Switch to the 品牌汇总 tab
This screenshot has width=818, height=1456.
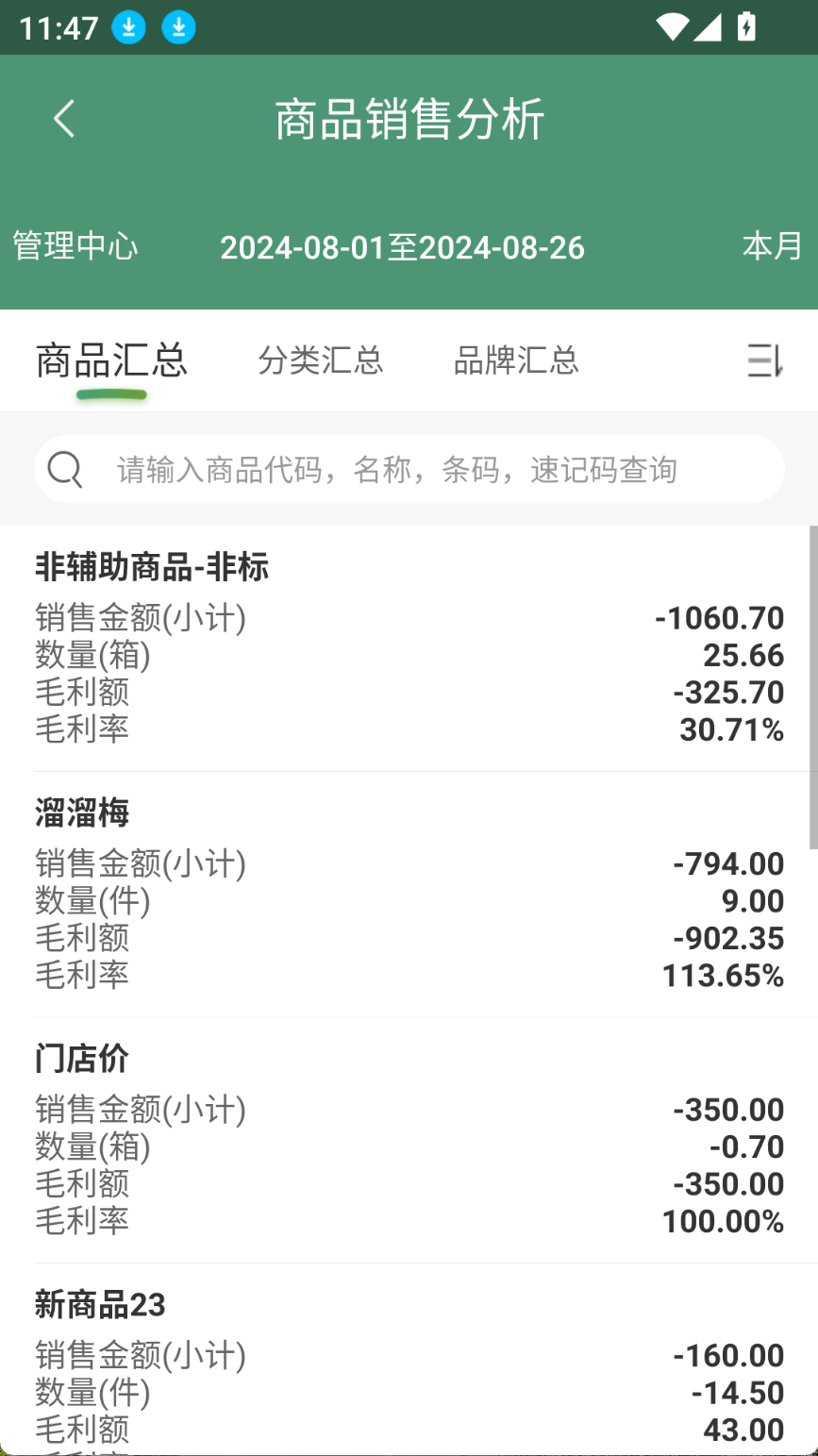(516, 360)
